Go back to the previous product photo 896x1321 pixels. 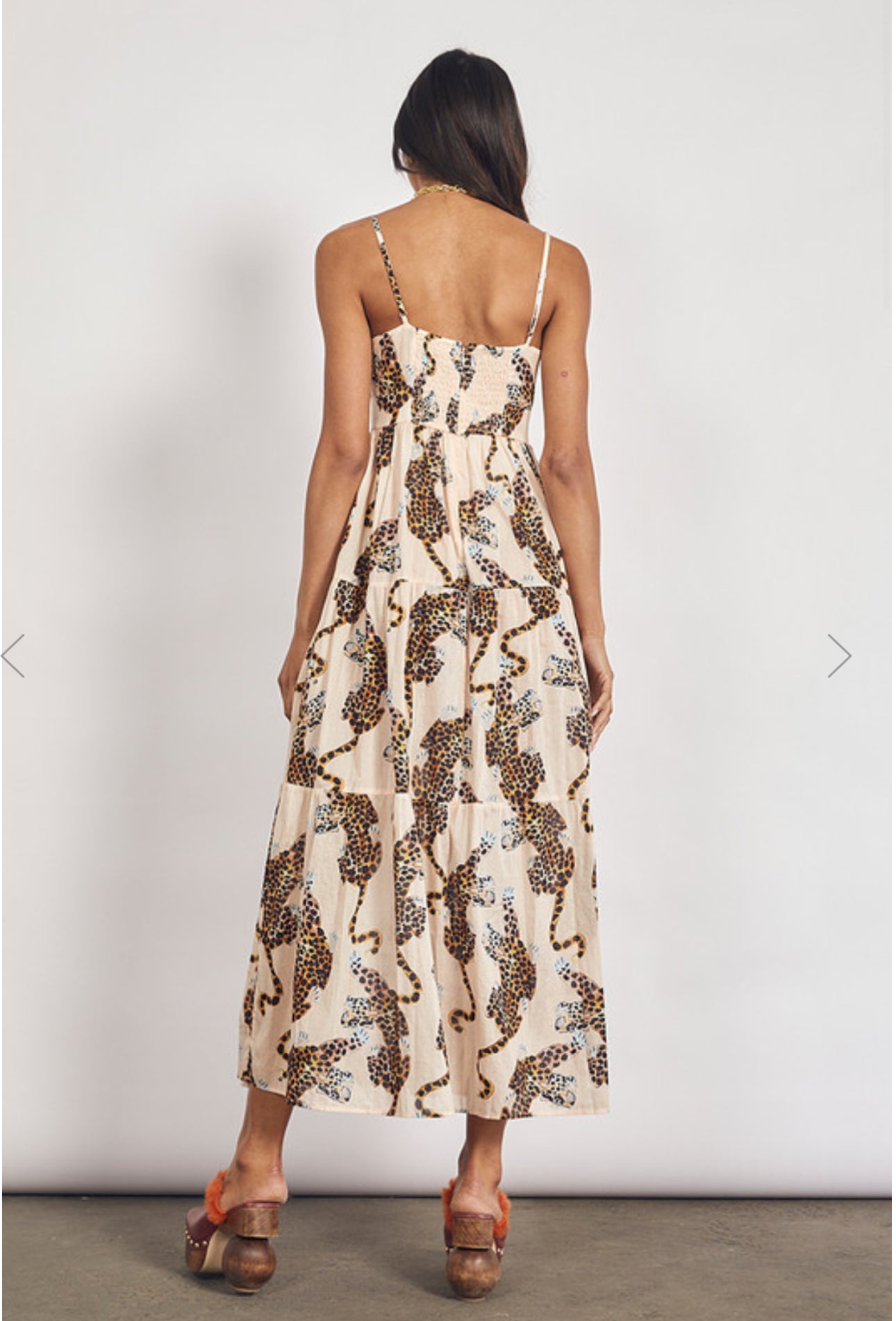[13, 655]
